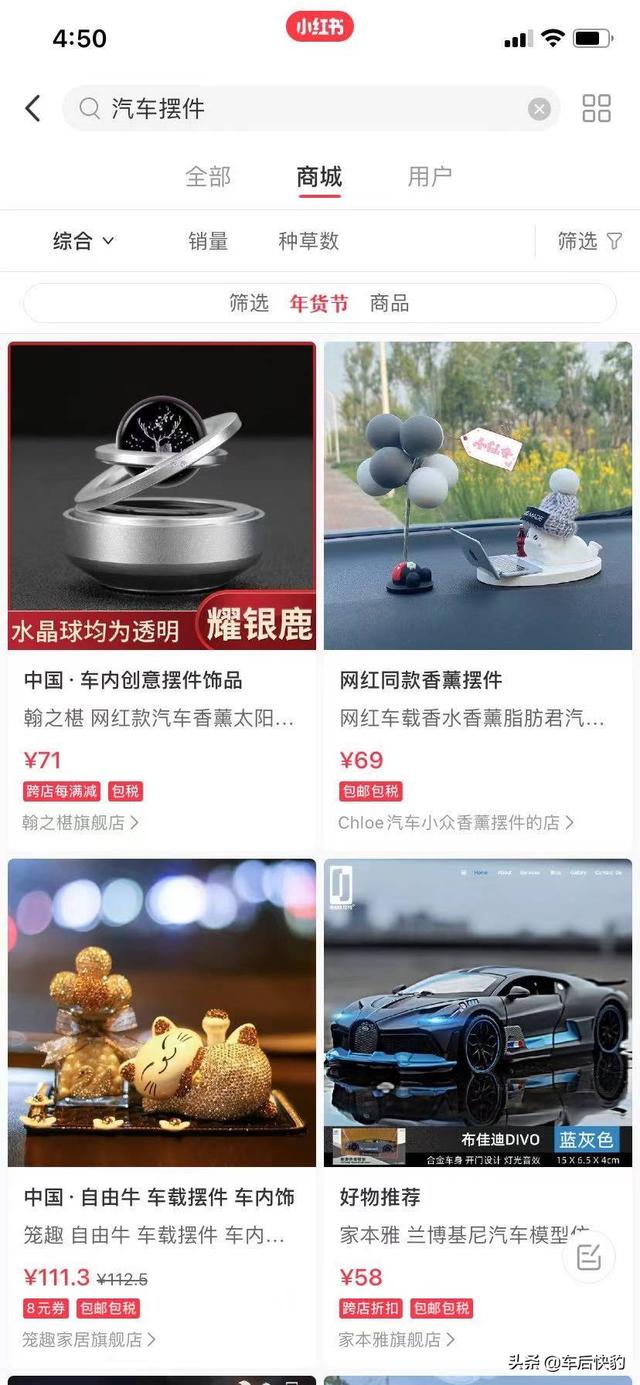This screenshot has height=1385, width=640.
Task: Open the 用户 tab
Action: pyautogui.click(x=430, y=177)
